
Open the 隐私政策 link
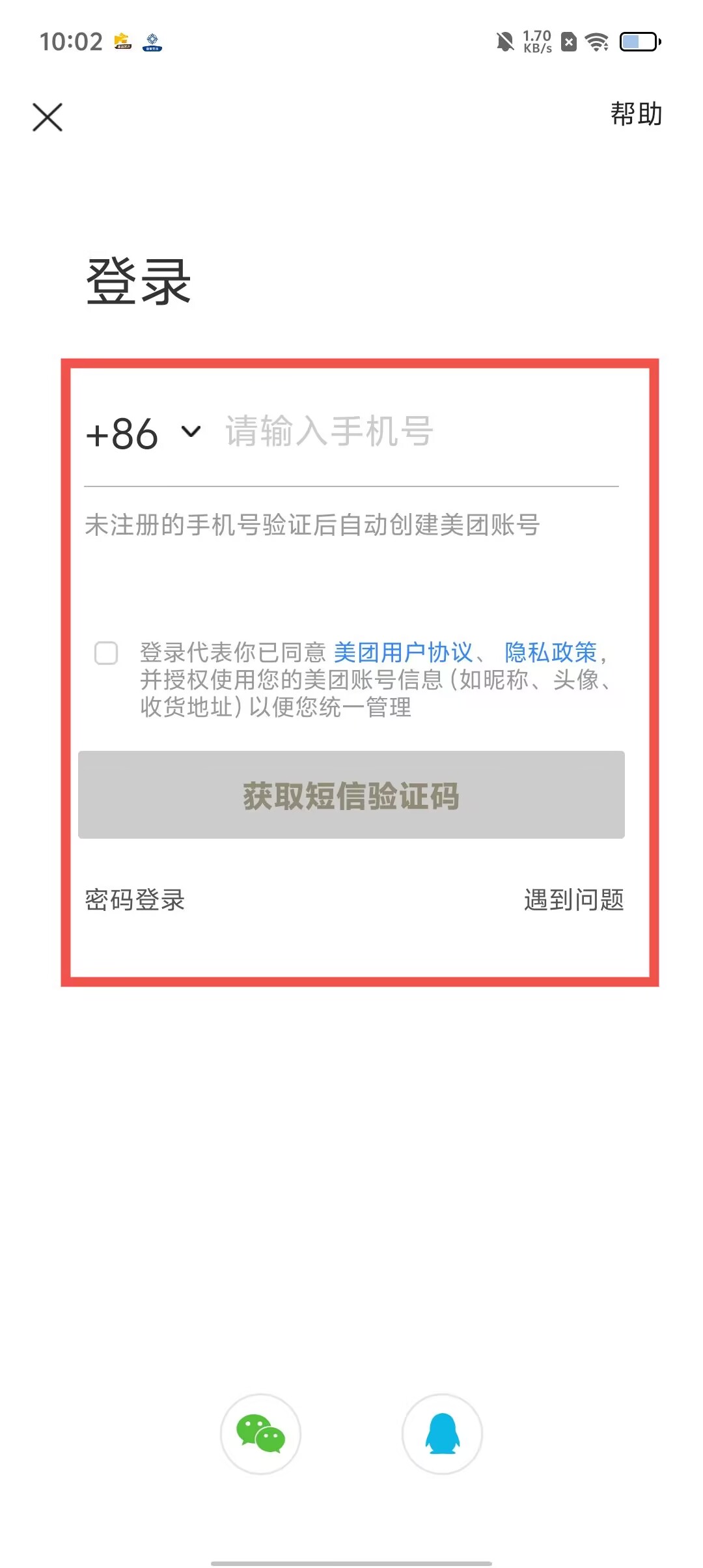click(x=551, y=652)
